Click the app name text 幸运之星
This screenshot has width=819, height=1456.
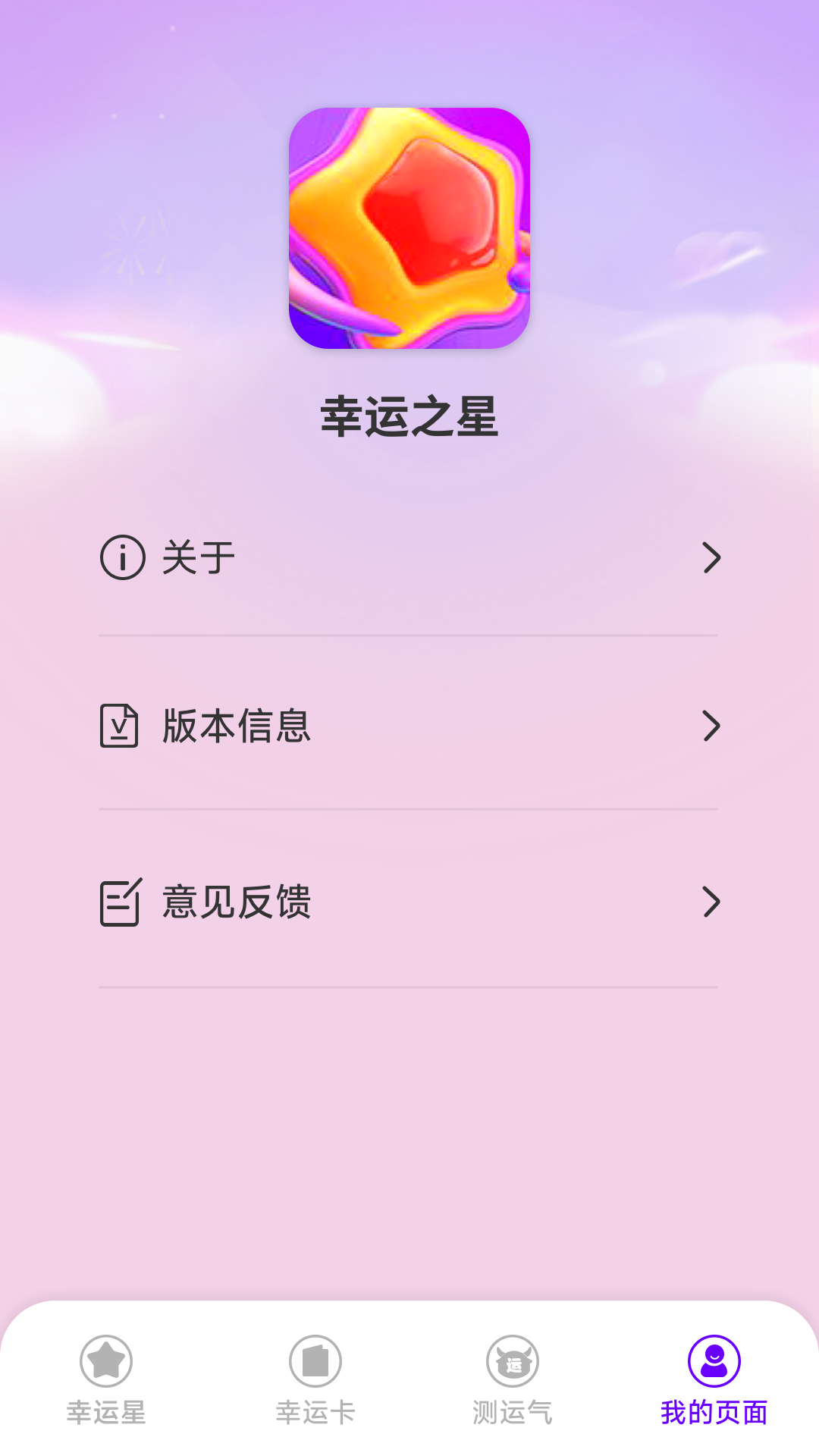coord(409,415)
